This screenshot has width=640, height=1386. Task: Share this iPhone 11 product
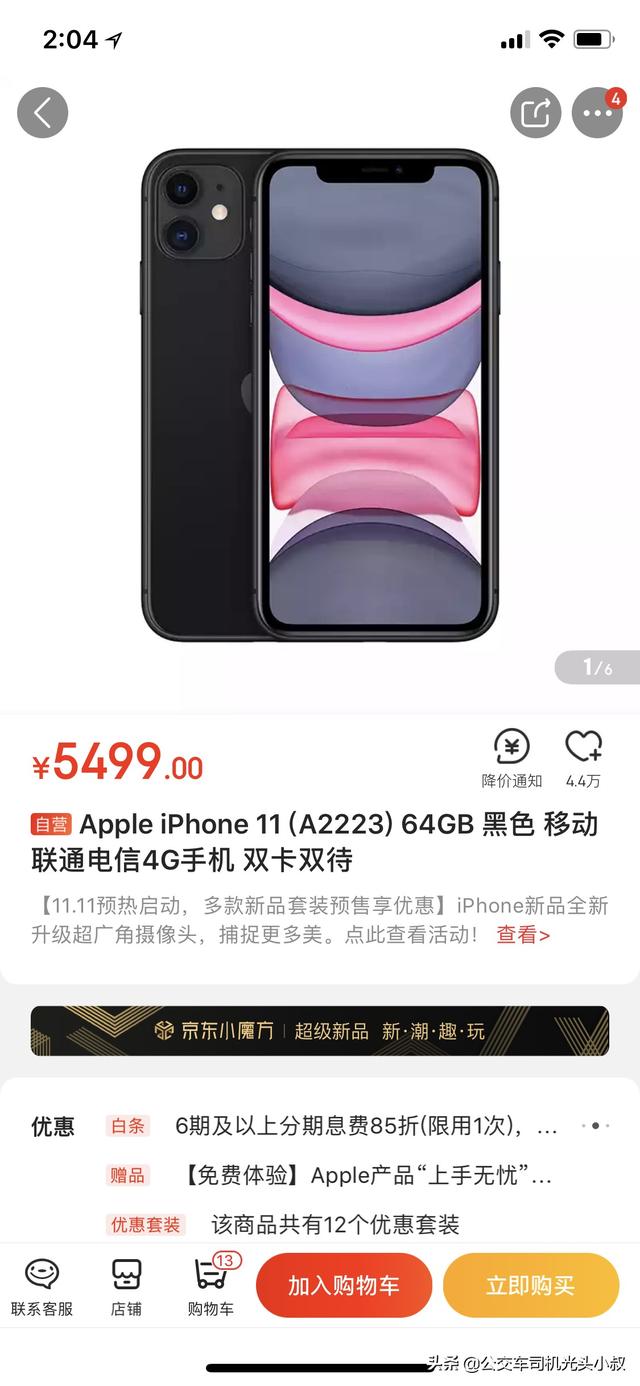pos(536,113)
